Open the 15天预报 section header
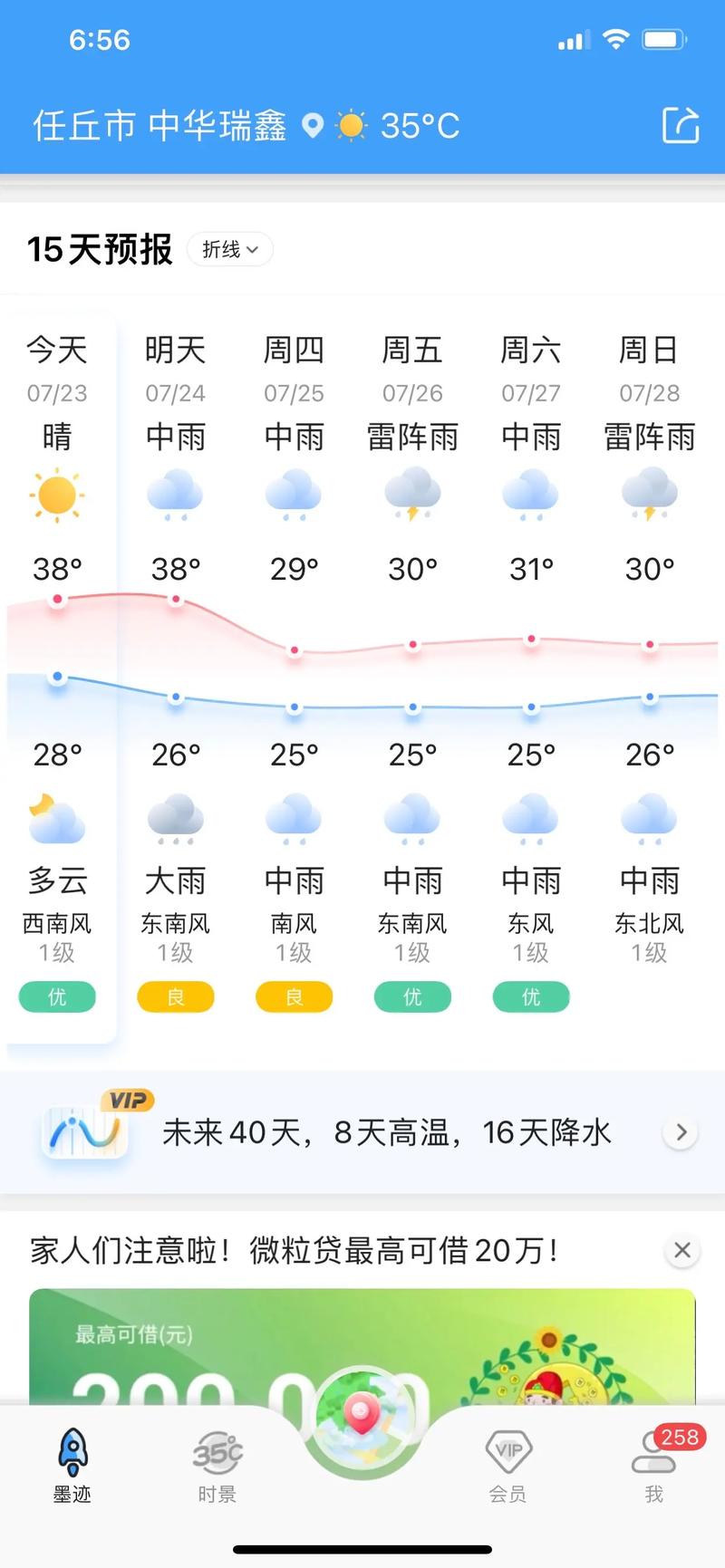 [100, 250]
